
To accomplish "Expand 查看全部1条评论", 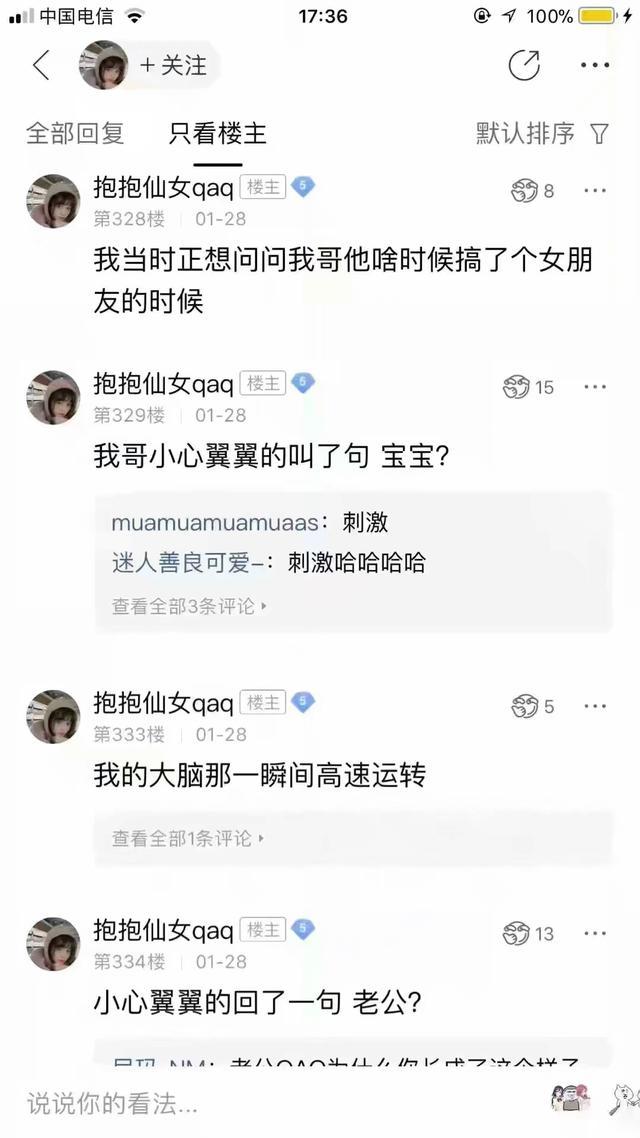I will [x=188, y=838].
